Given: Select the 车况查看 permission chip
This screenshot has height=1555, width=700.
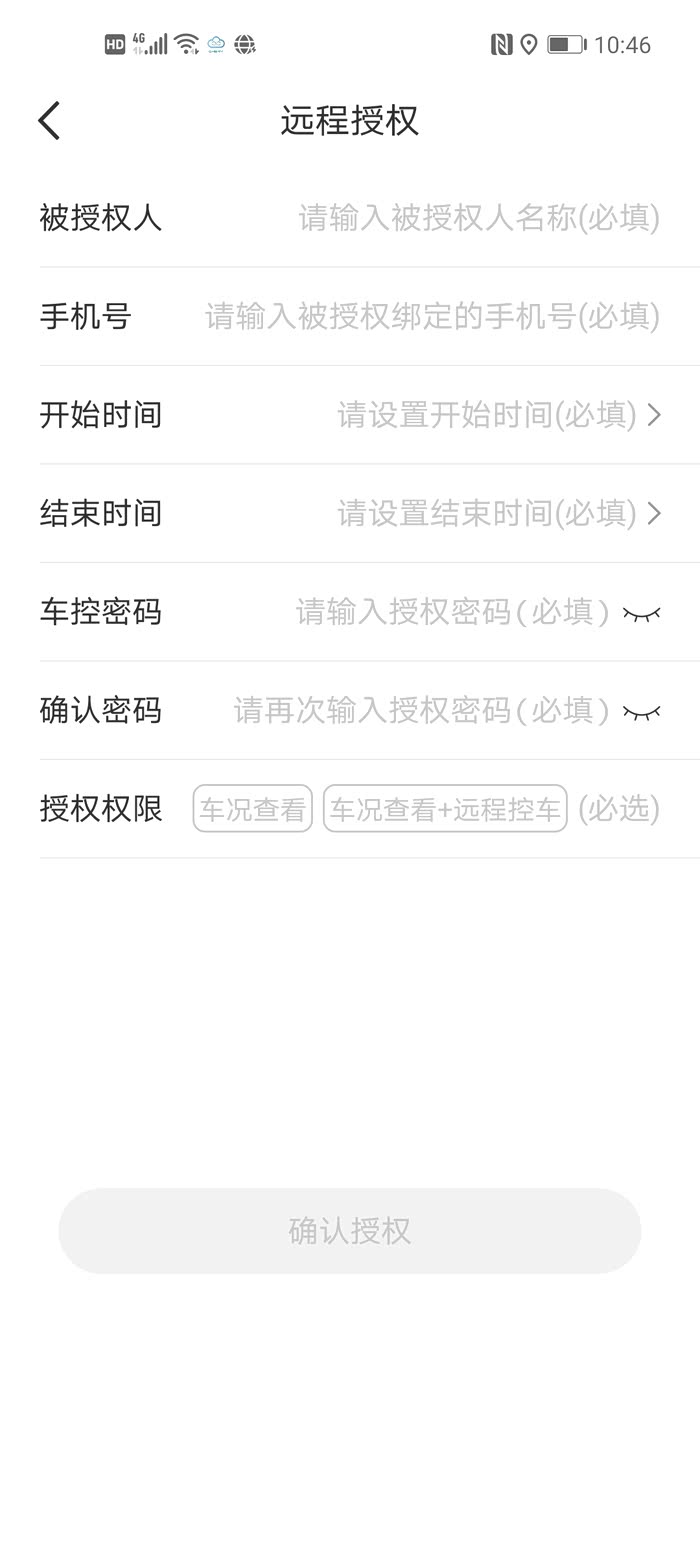Looking at the screenshot, I should coord(253,809).
